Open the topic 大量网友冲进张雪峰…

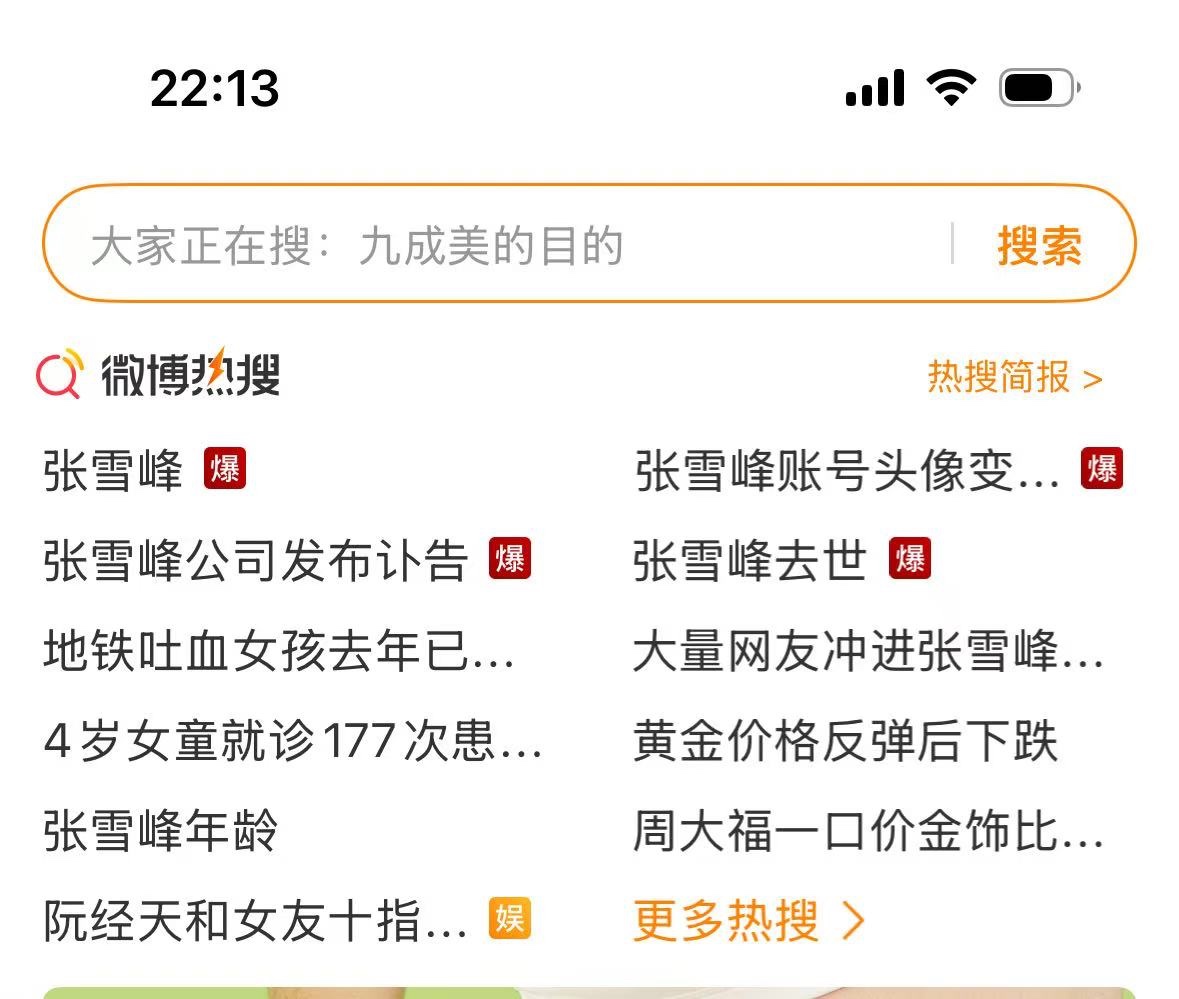(x=867, y=652)
